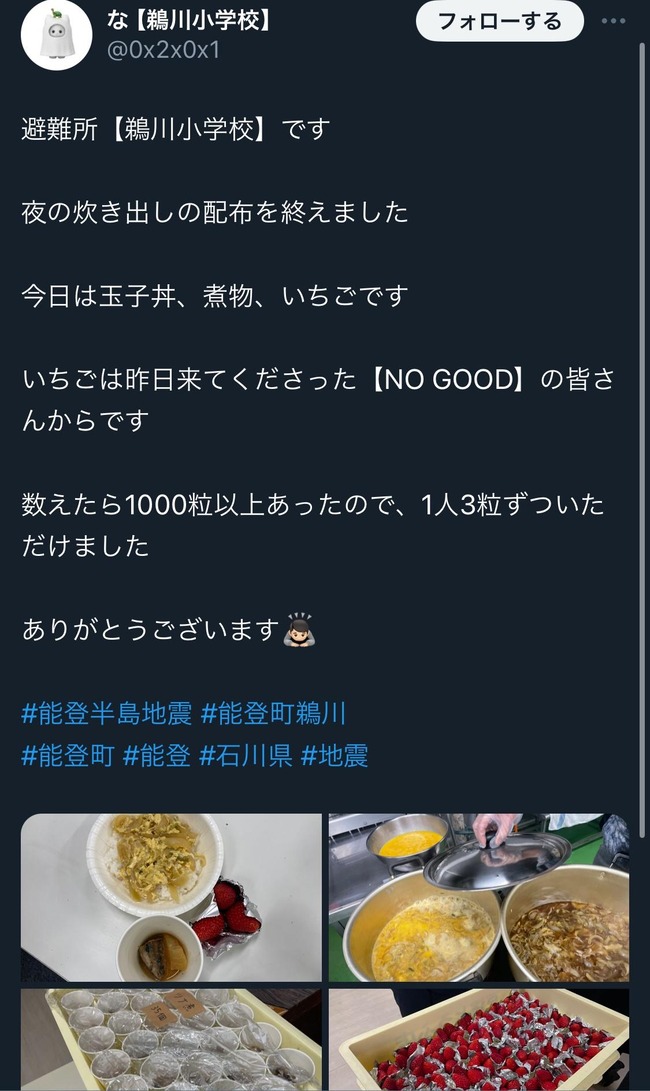Open the hashtag #能登

pyautogui.click(x=157, y=755)
